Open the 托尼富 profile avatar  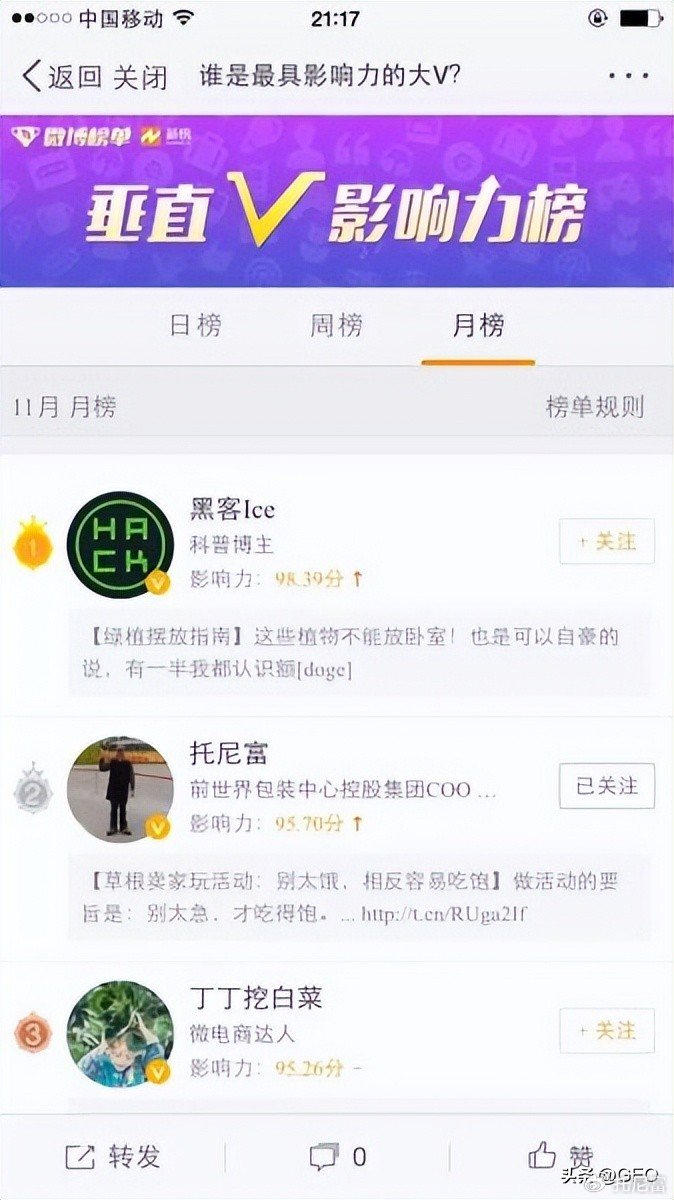click(120, 790)
